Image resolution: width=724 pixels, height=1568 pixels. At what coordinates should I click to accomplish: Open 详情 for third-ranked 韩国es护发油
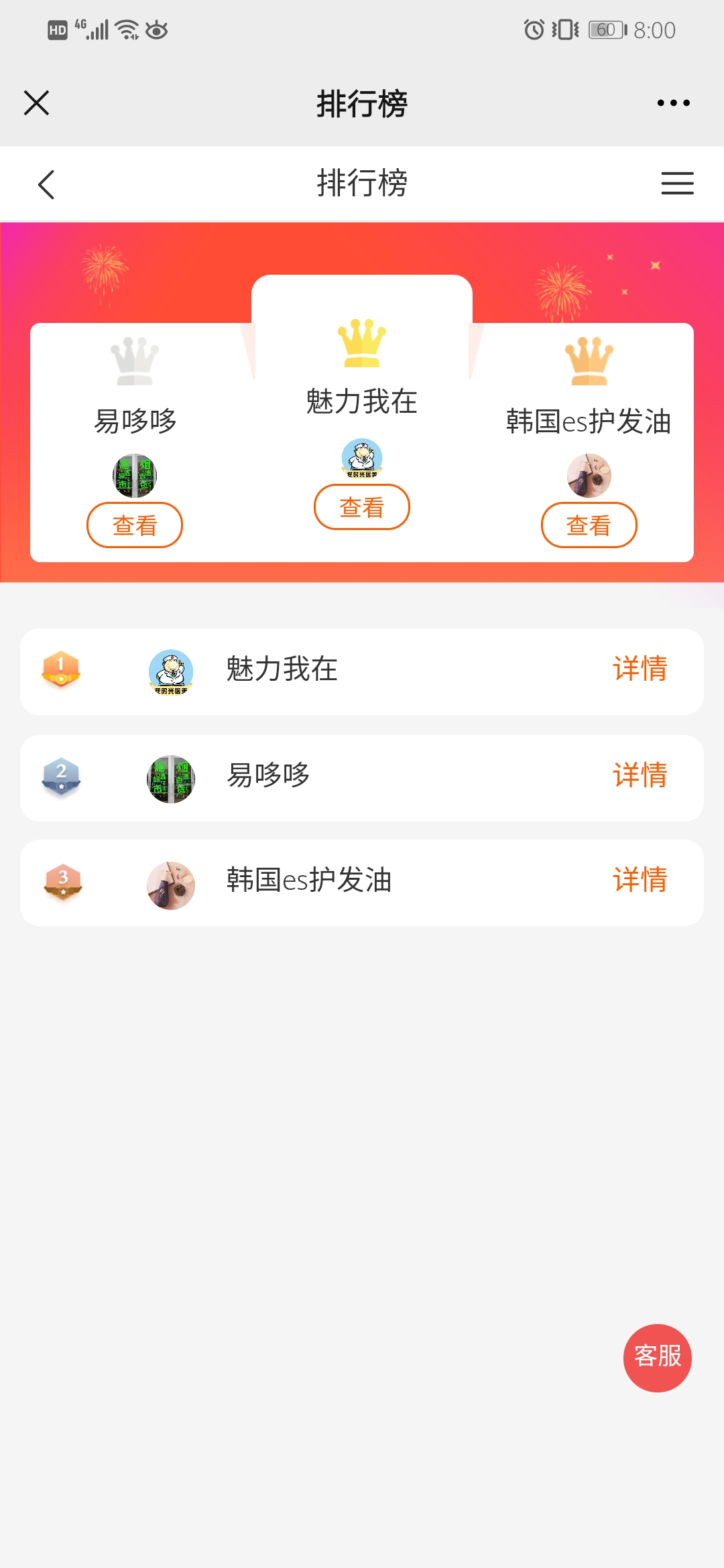640,880
